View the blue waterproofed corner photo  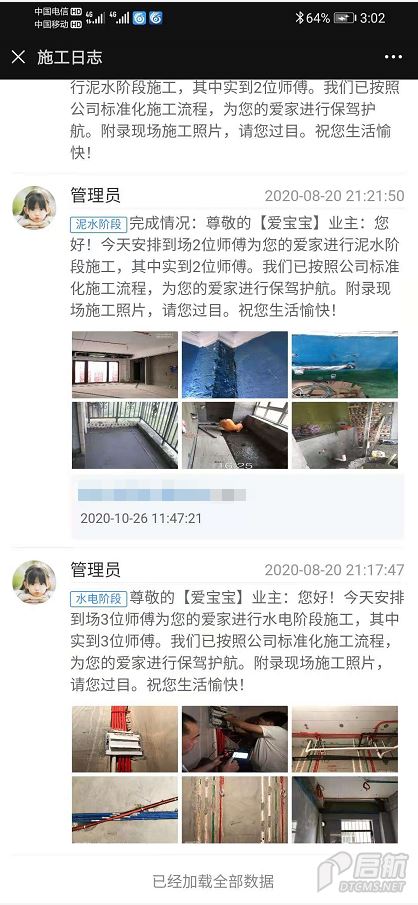tap(235, 365)
